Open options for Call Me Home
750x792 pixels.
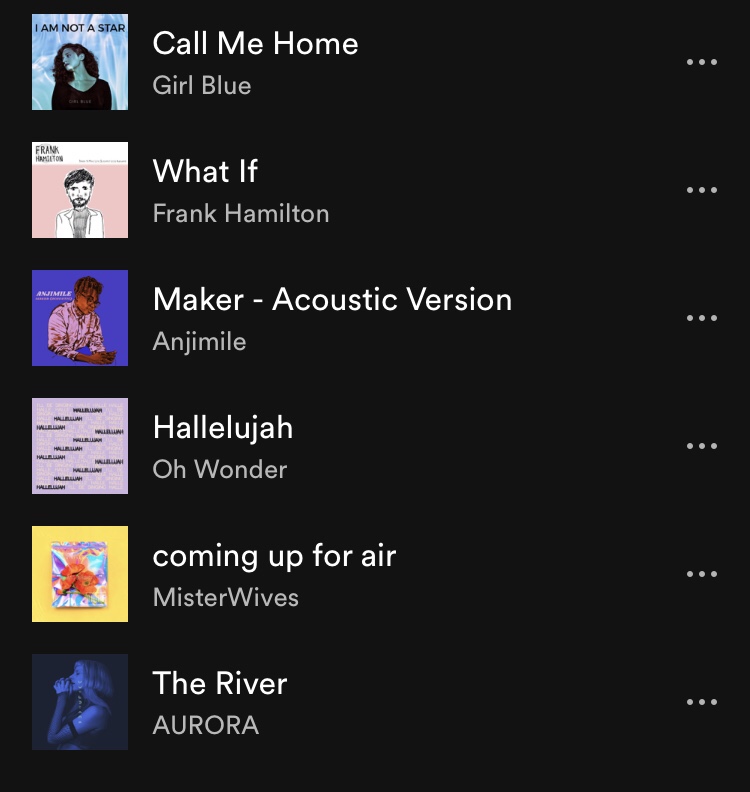click(x=702, y=62)
